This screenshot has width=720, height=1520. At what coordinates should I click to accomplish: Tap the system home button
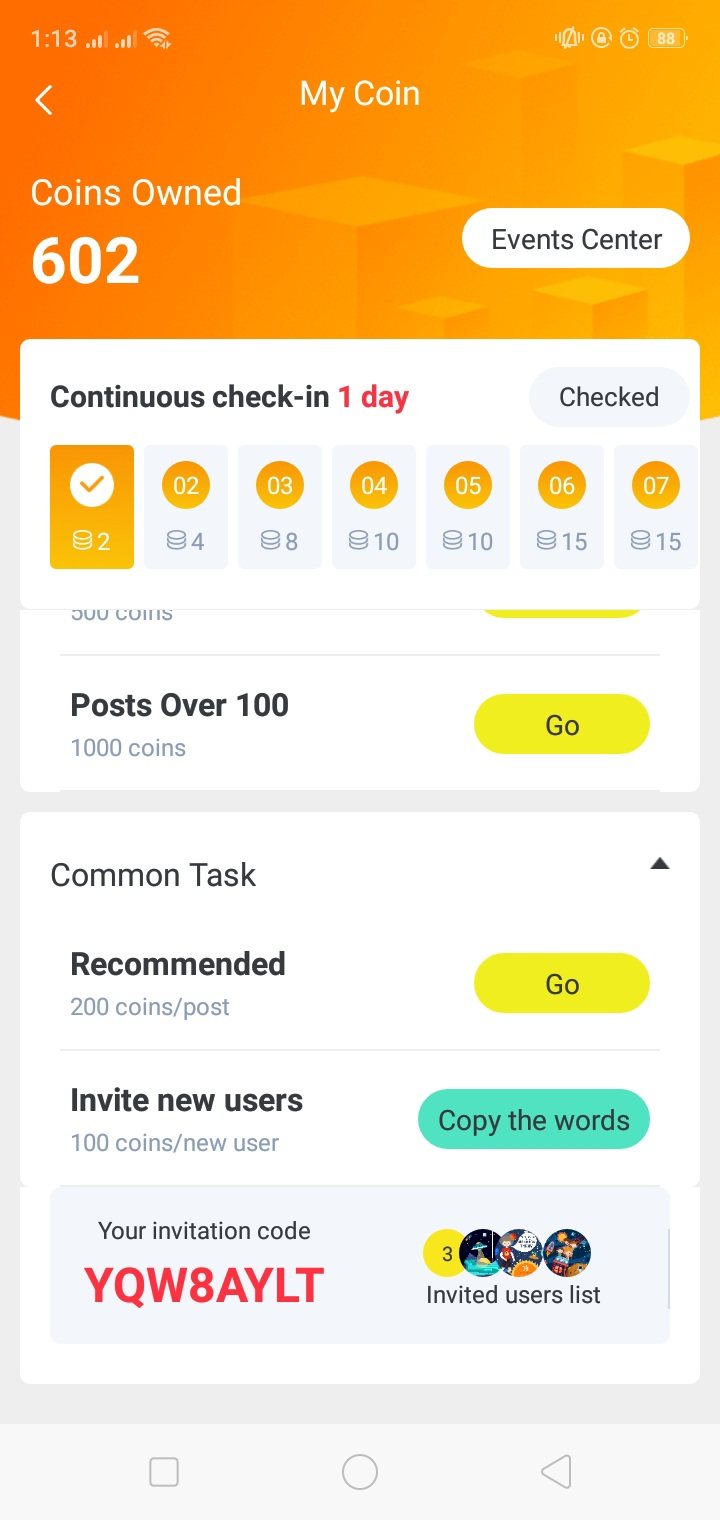(360, 1472)
